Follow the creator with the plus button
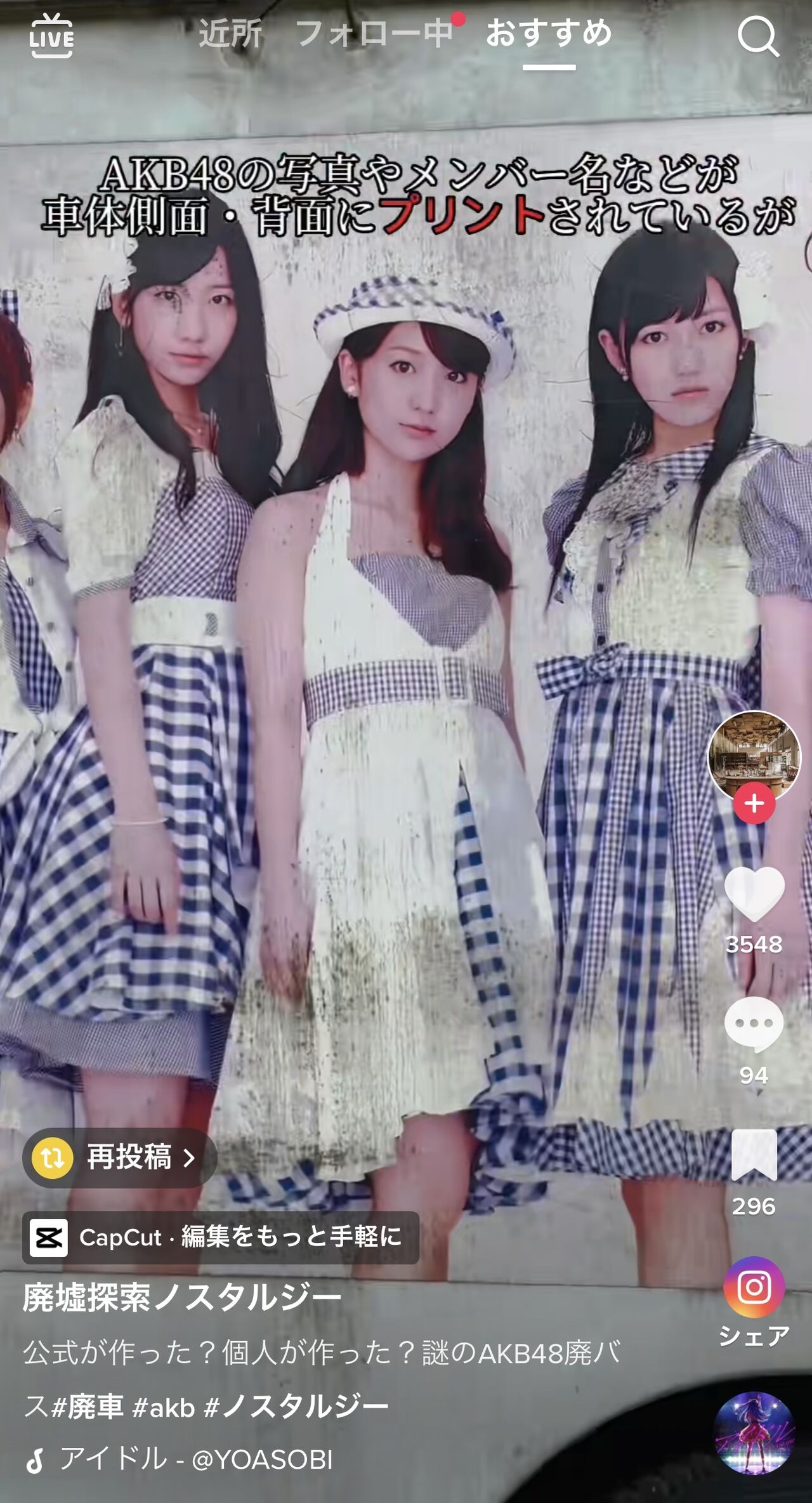Screen dimensions: 812x1503 (x=754, y=804)
